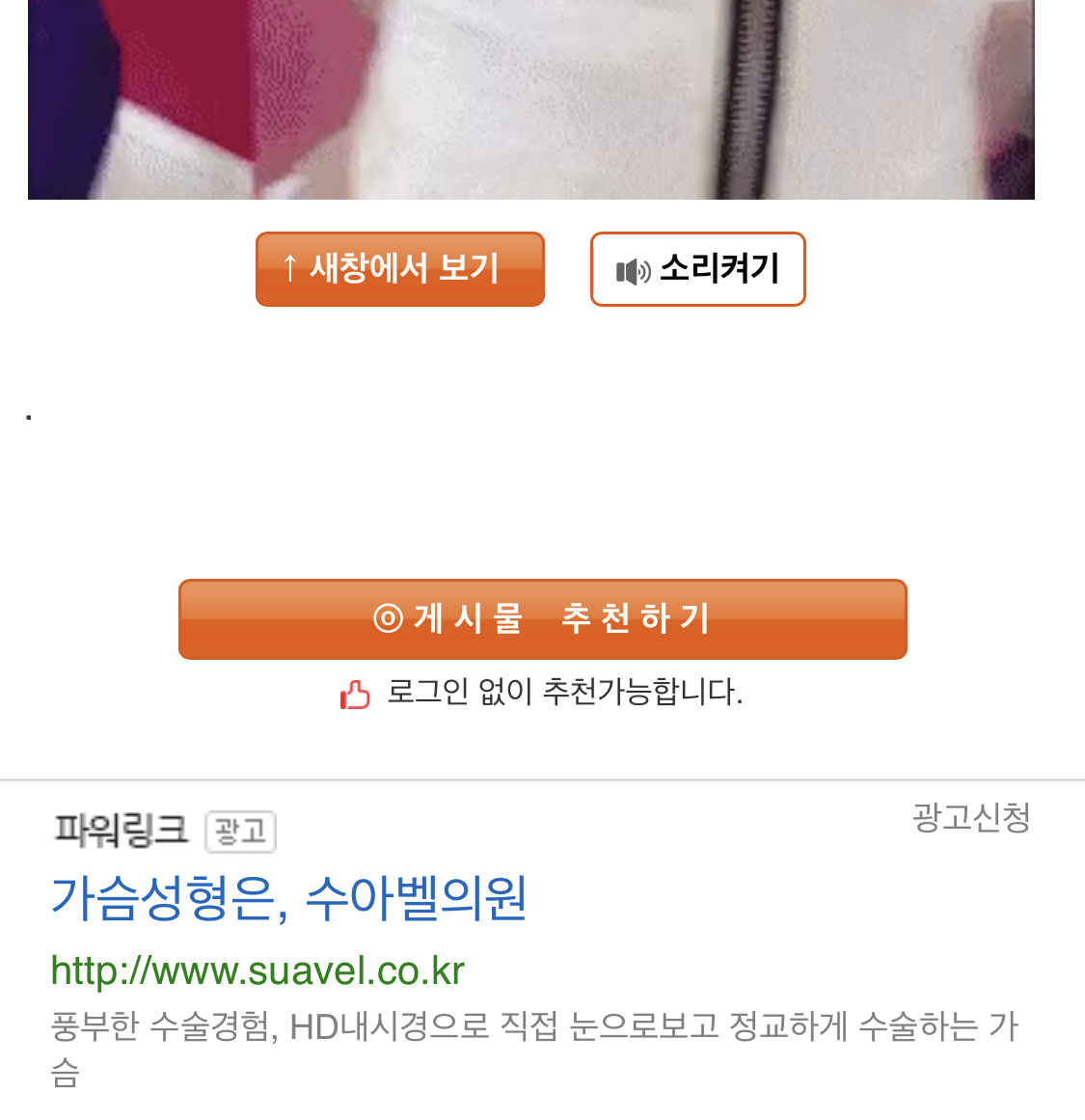Image resolution: width=1085 pixels, height=1120 pixels.
Task: Open the 가슴성형은, 수아벨의원 ad link
Action: coord(288,898)
